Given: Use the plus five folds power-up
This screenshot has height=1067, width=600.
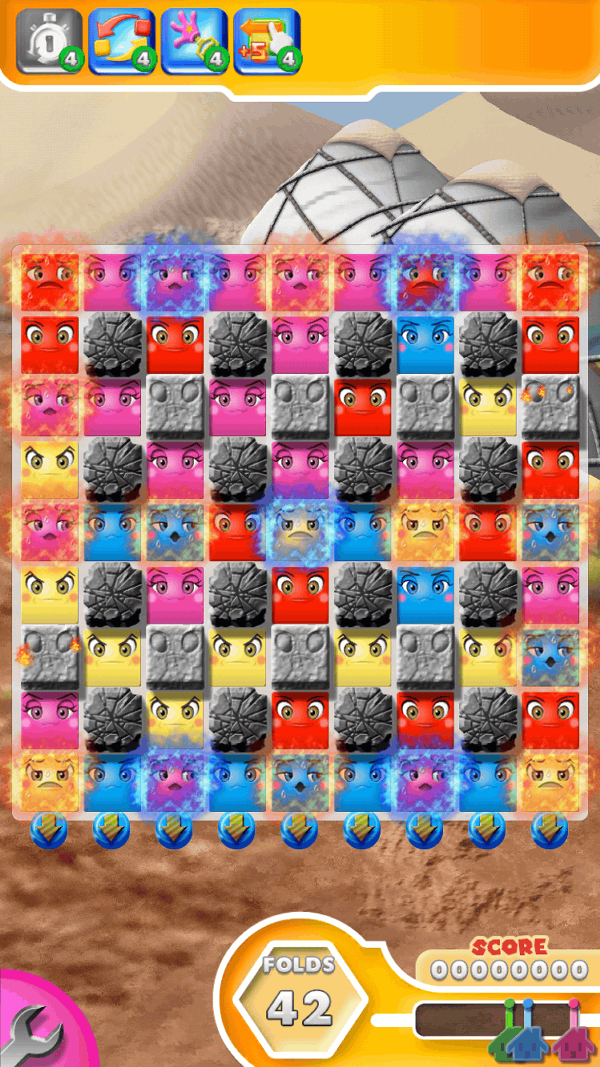Looking at the screenshot, I should click(x=266, y=41).
